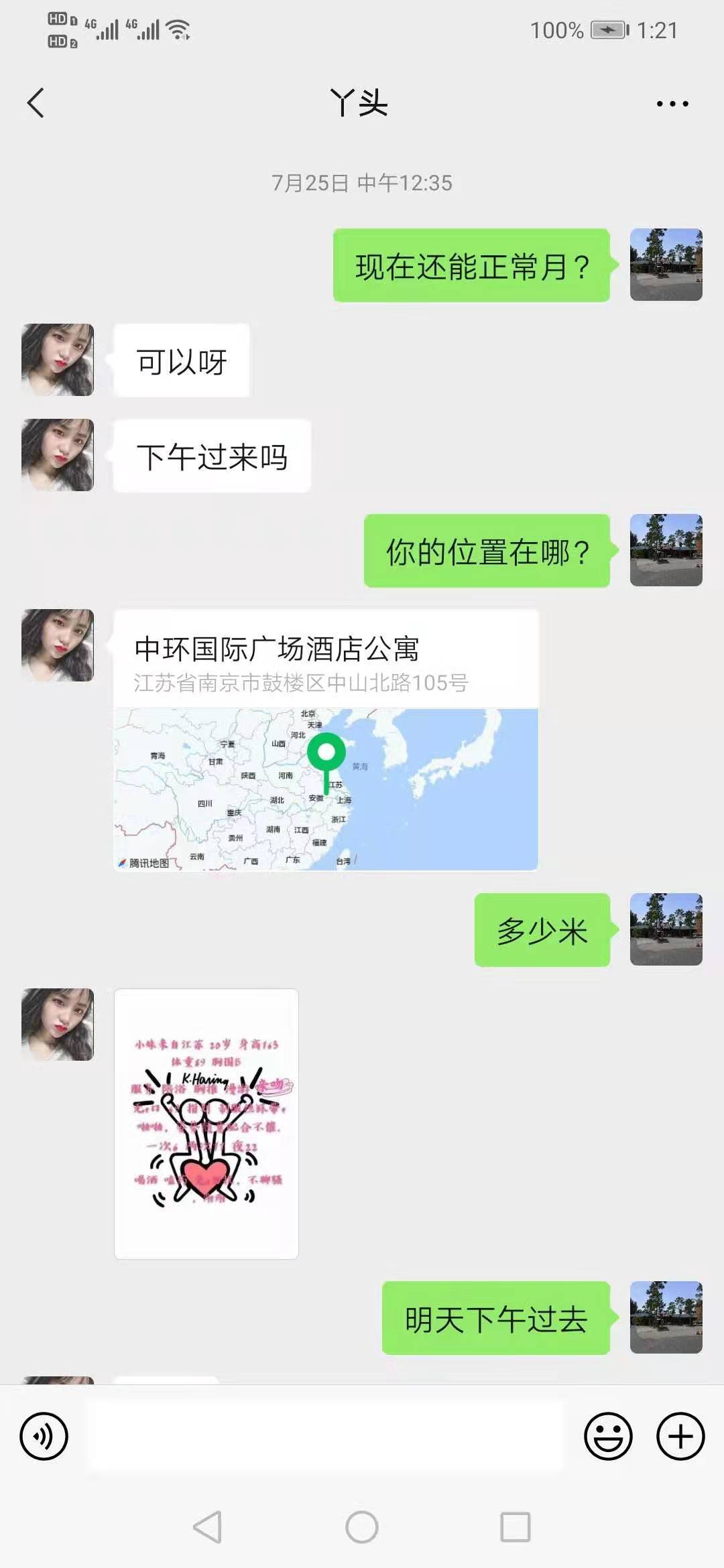Tap the back arrow to leave chat
724x1568 pixels.
point(34,102)
